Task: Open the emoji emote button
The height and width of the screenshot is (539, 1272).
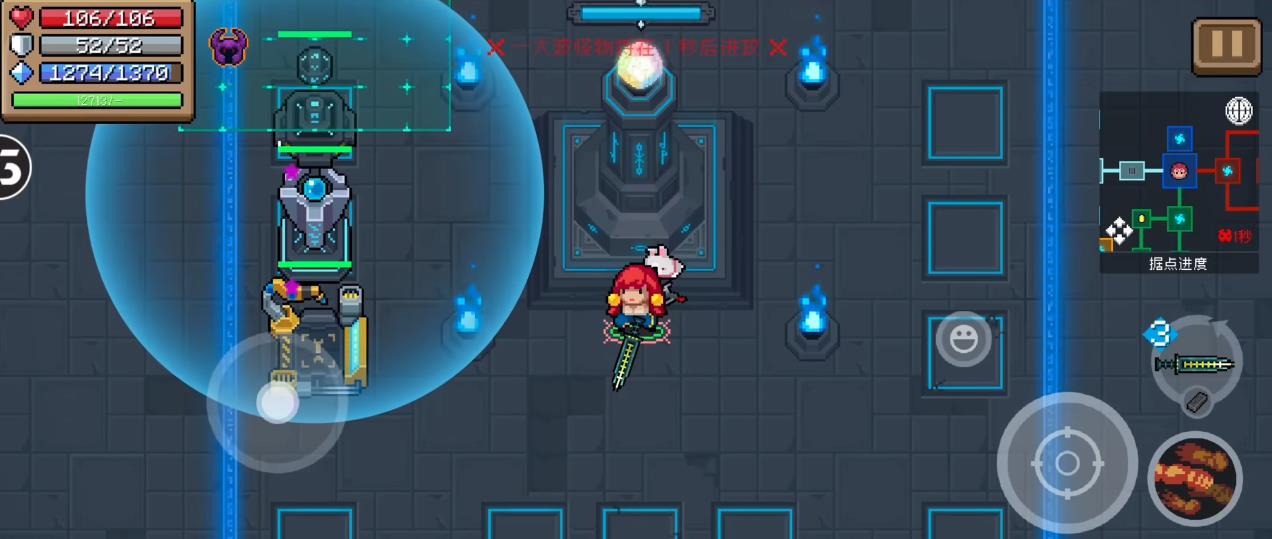Action: pyautogui.click(x=963, y=339)
